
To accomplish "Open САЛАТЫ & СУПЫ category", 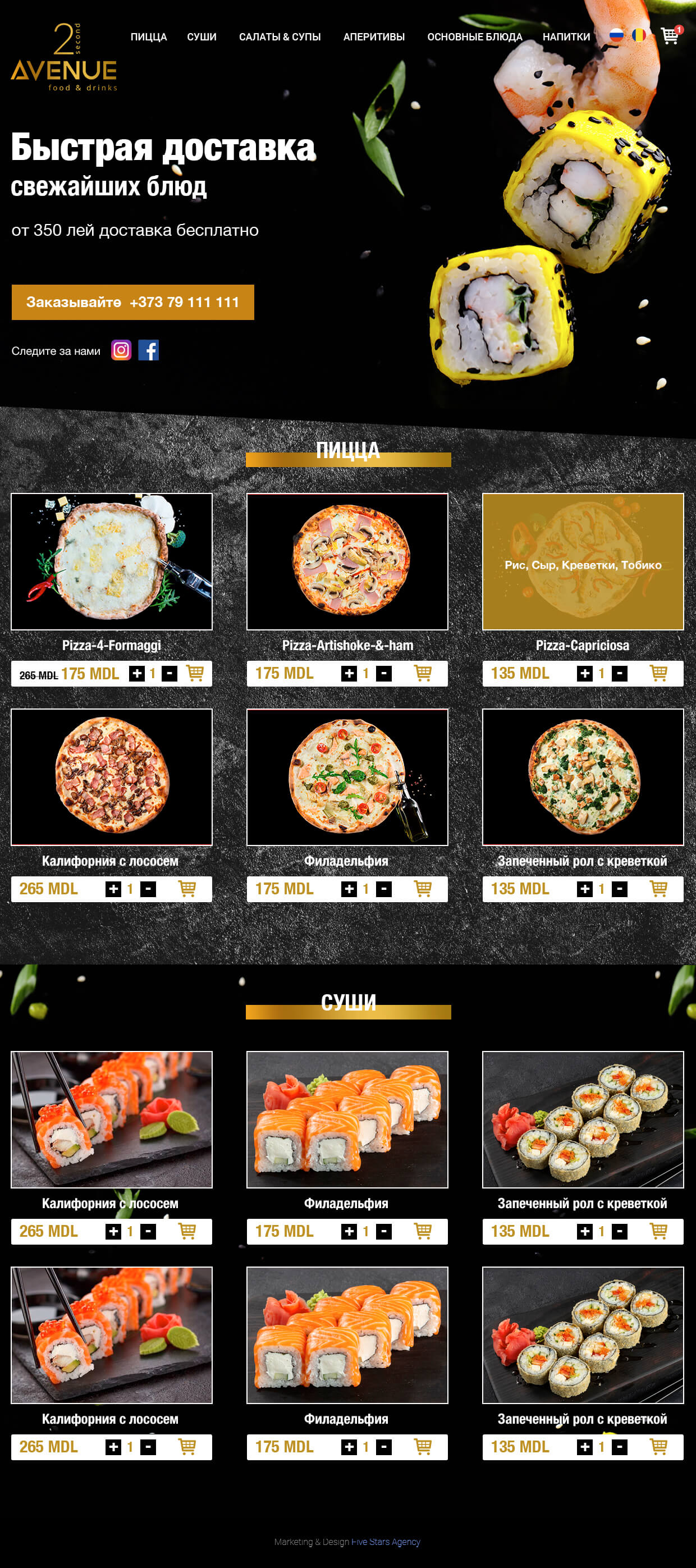I will tap(280, 37).
